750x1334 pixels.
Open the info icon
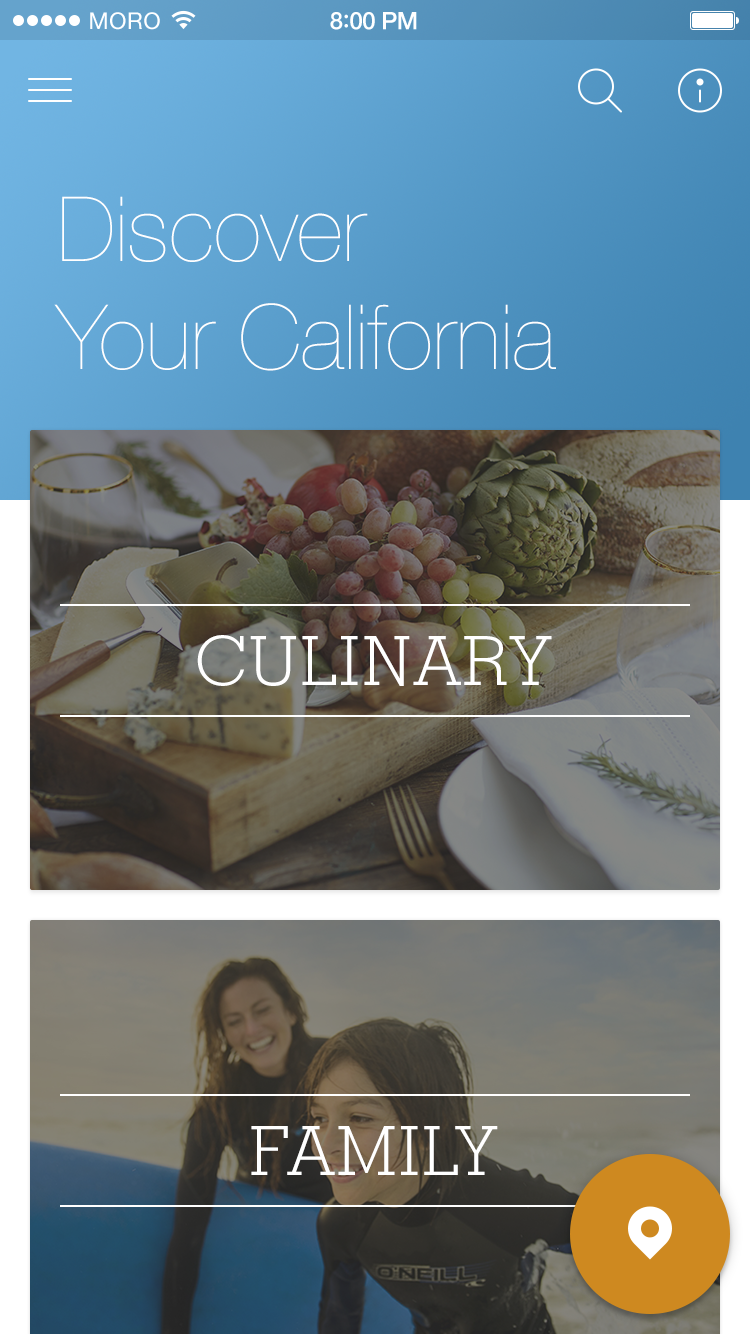pyautogui.click(x=700, y=91)
